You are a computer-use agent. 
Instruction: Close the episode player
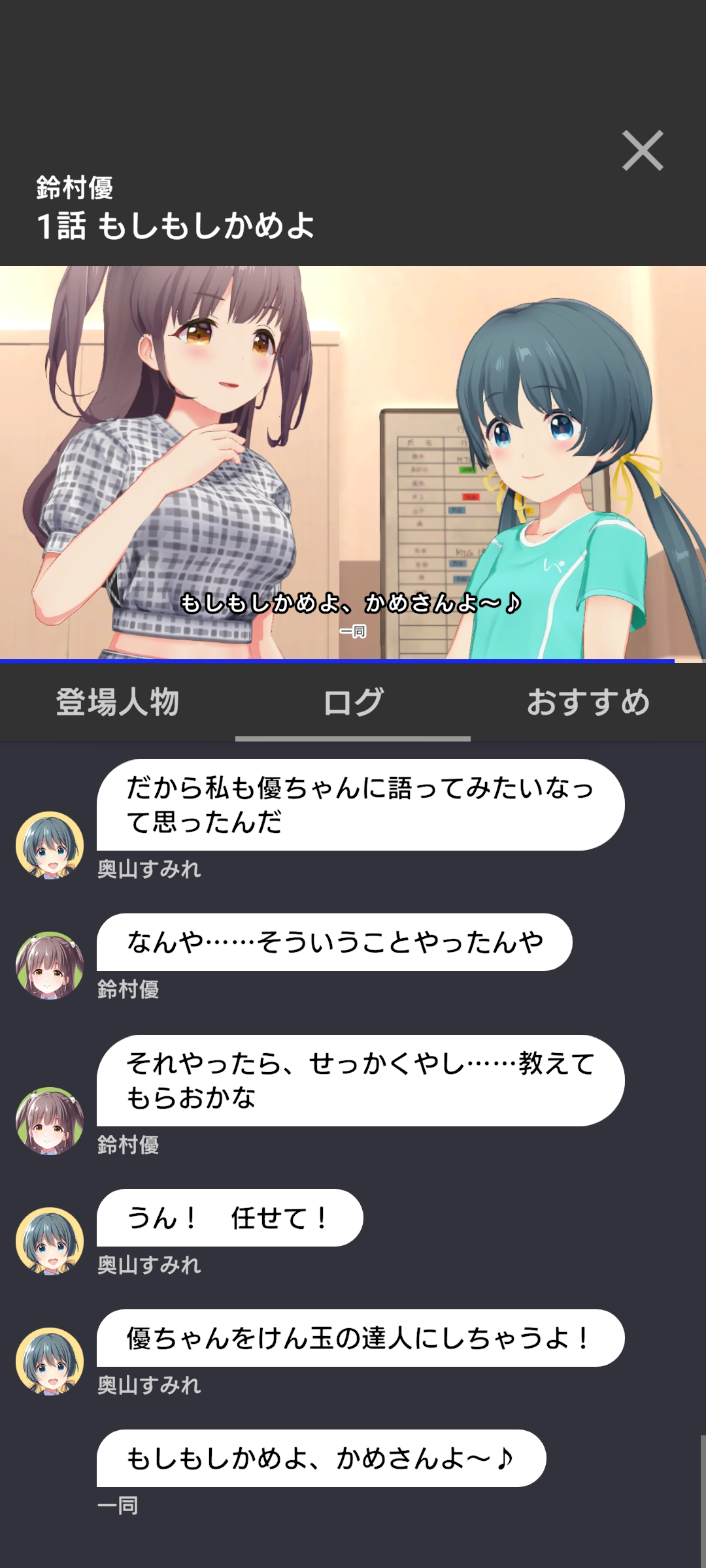pyautogui.click(x=642, y=151)
